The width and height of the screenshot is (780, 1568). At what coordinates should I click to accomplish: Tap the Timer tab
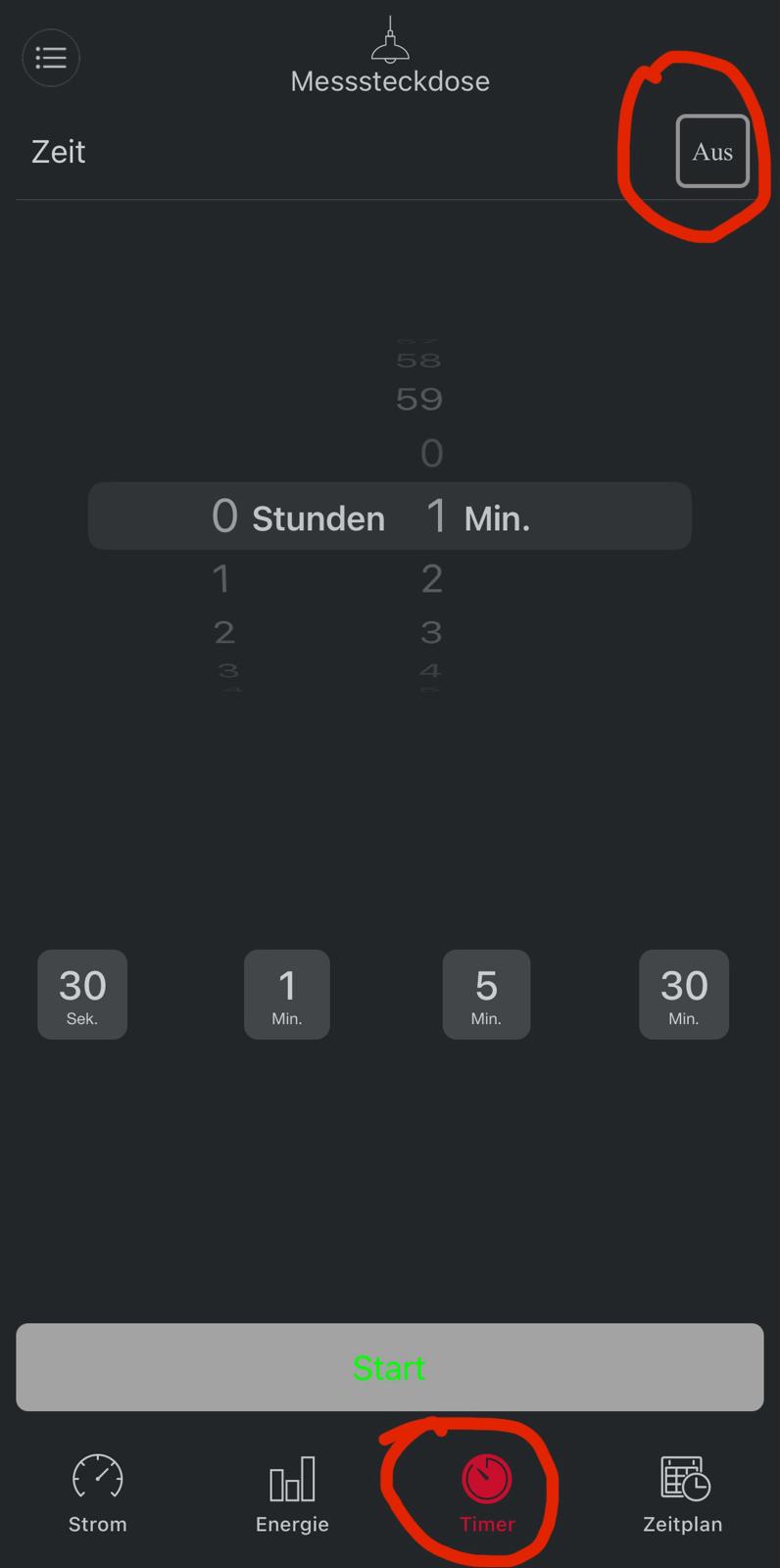(x=487, y=1494)
